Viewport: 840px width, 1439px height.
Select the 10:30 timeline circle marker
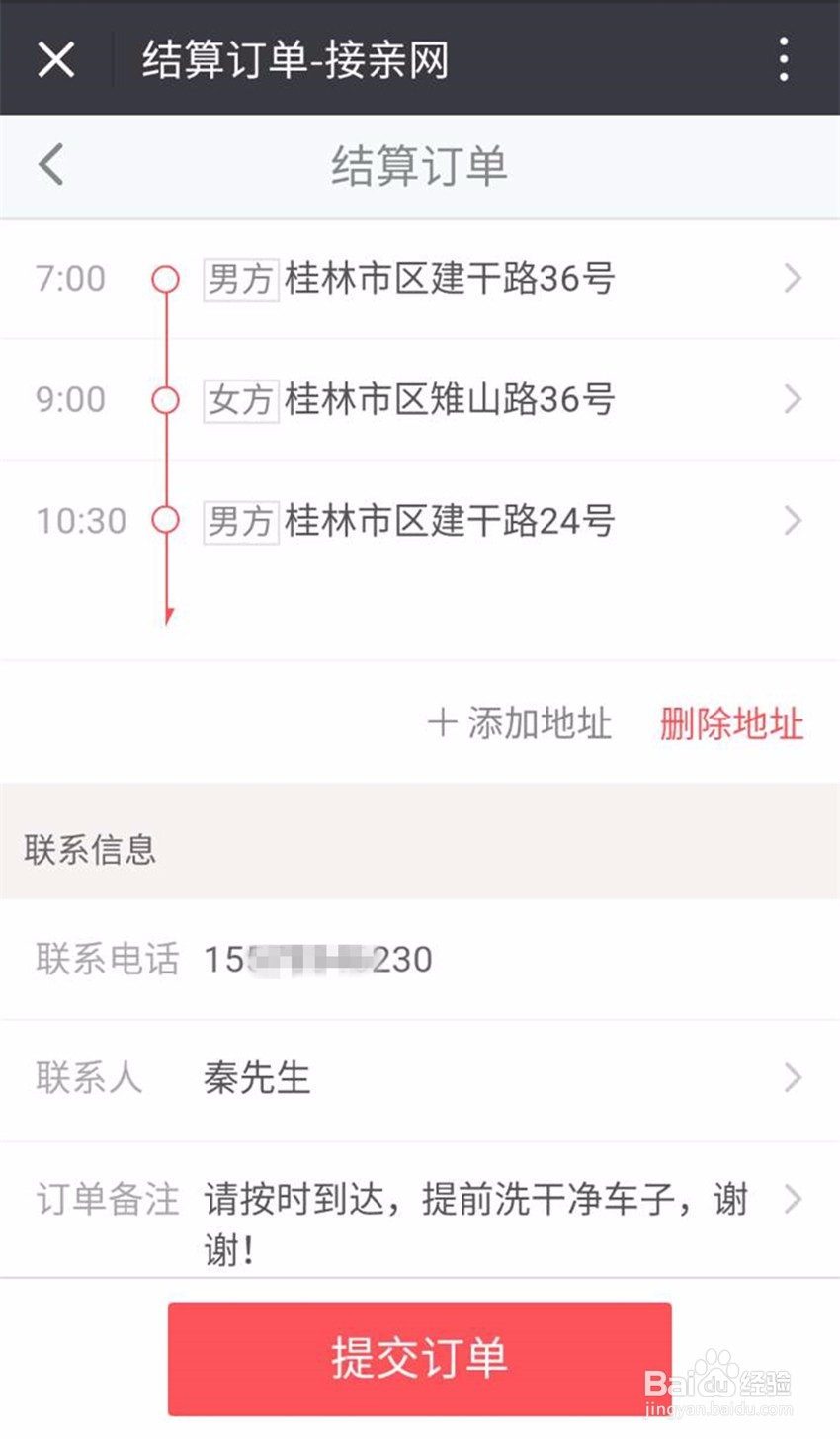point(167,521)
